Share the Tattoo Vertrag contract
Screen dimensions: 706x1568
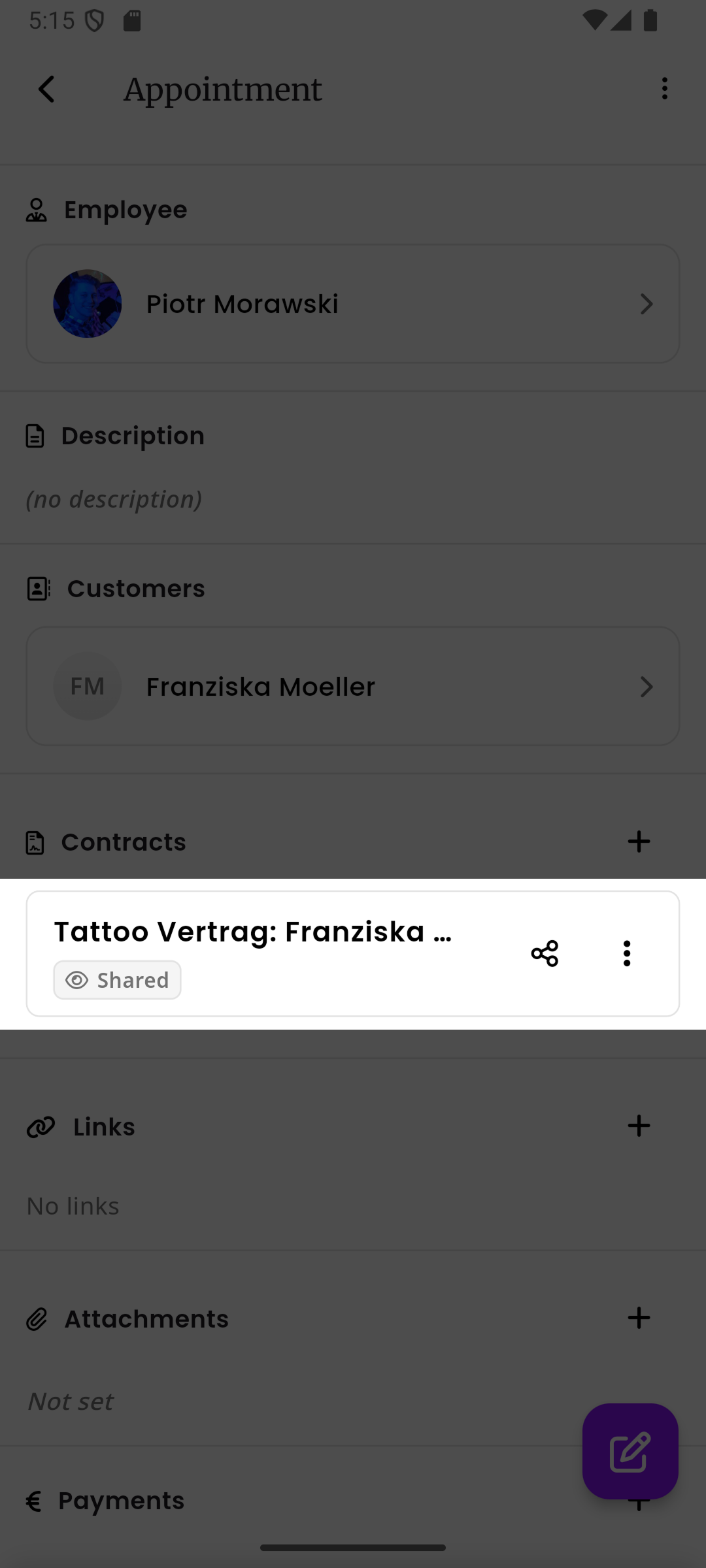coord(545,953)
